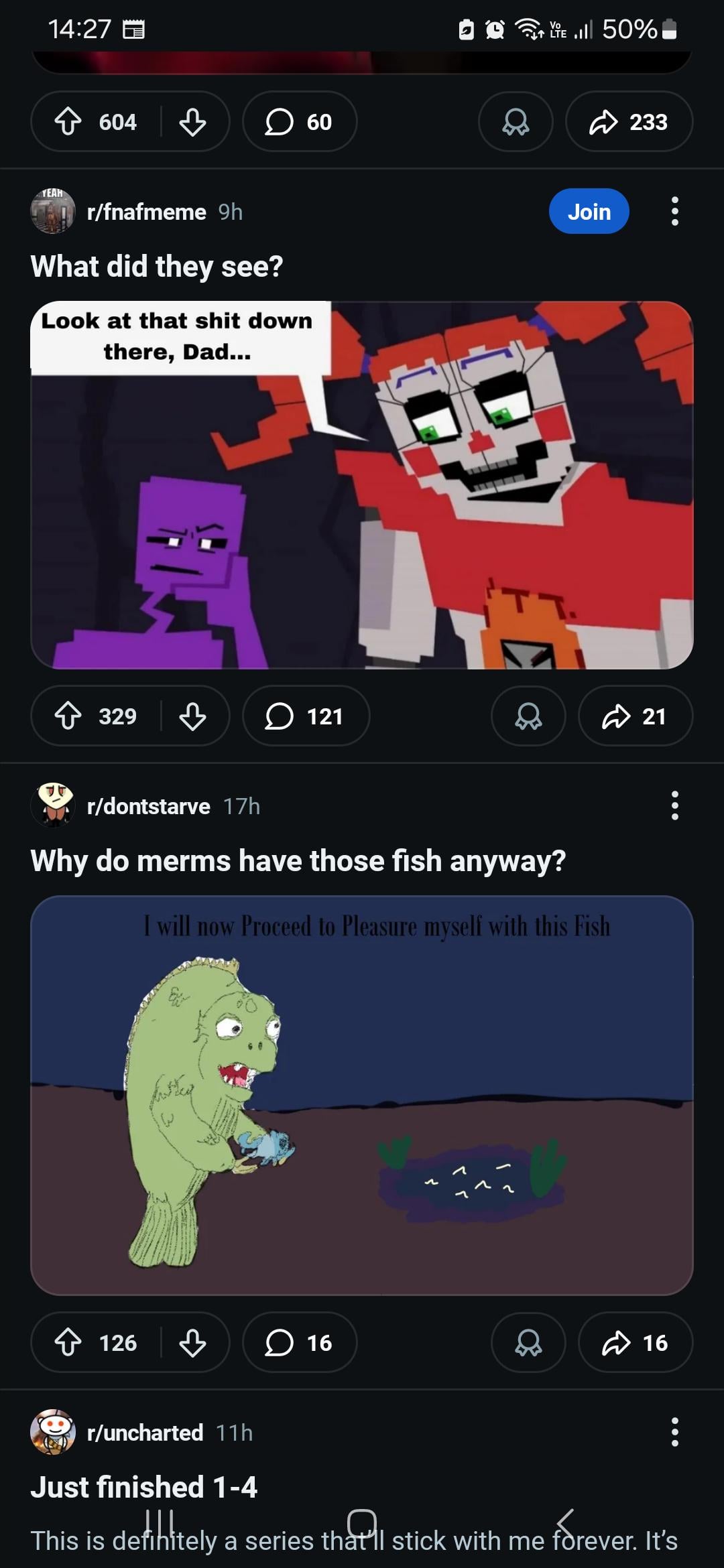Share the merms fish post
Image resolution: width=724 pixels, height=1568 pixels.
click(635, 1343)
